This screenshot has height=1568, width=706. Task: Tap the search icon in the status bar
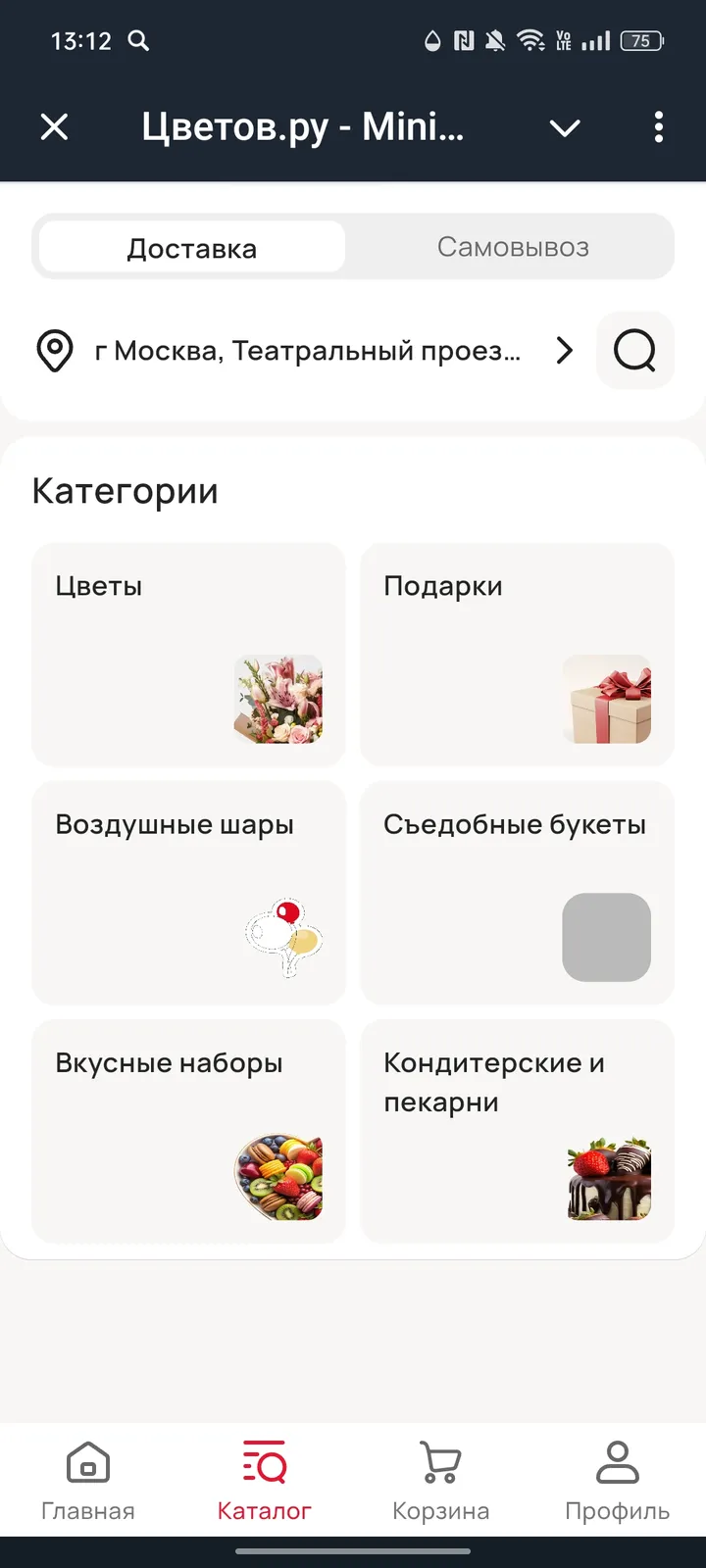[x=138, y=41]
